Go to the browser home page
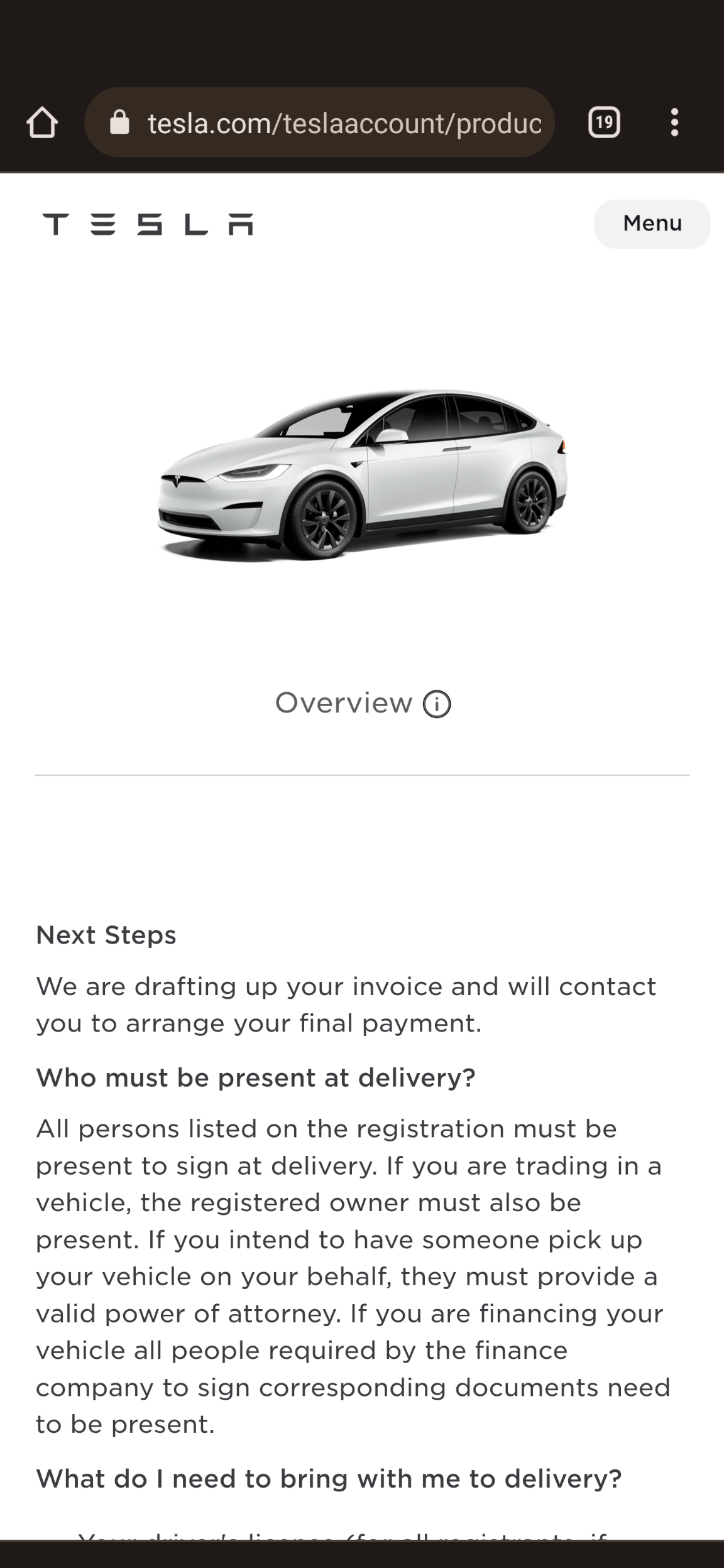 (42, 122)
